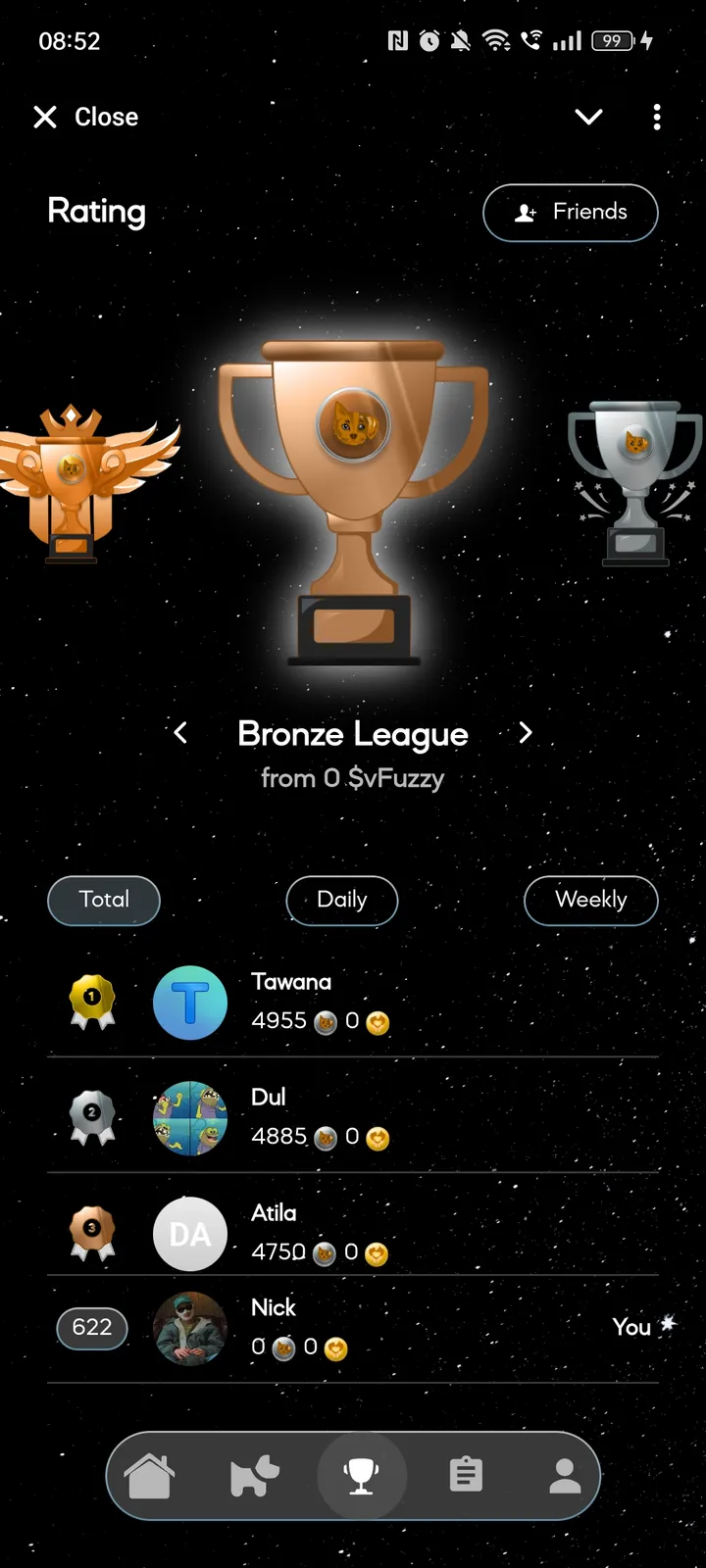706x1568 pixels.
Task: Open Tawana's leaderboard entry
Action: (x=353, y=1002)
